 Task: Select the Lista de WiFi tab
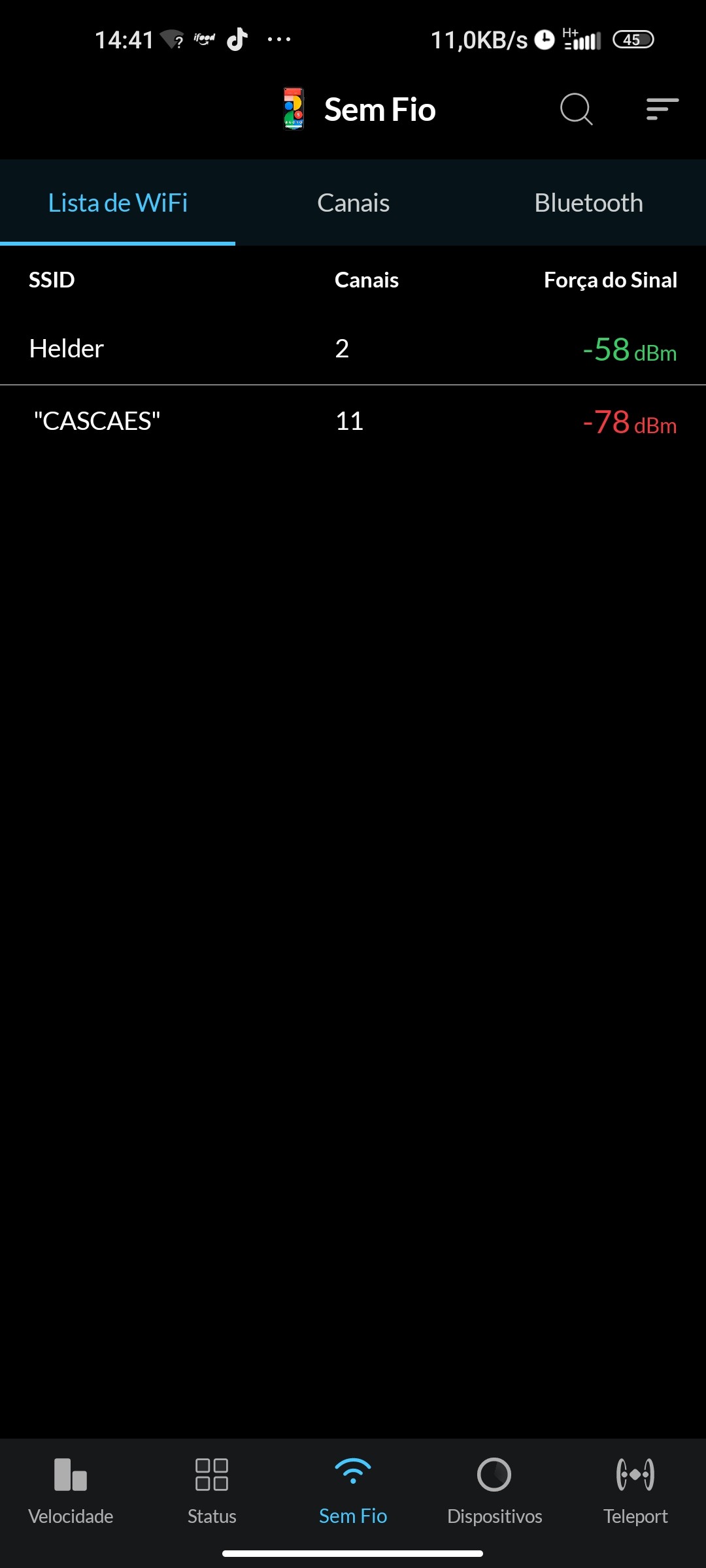click(x=118, y=203)
